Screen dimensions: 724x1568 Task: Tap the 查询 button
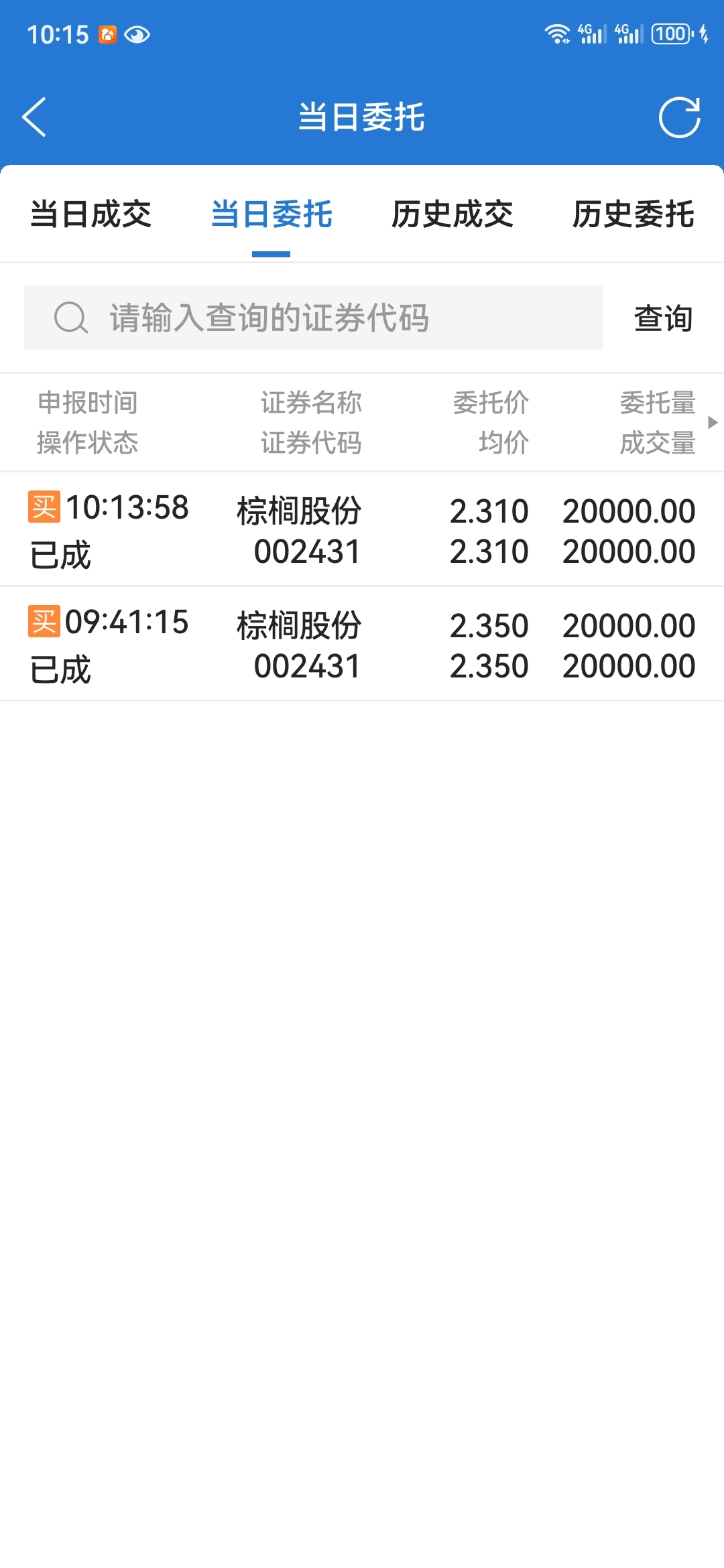tap(663, 318)
